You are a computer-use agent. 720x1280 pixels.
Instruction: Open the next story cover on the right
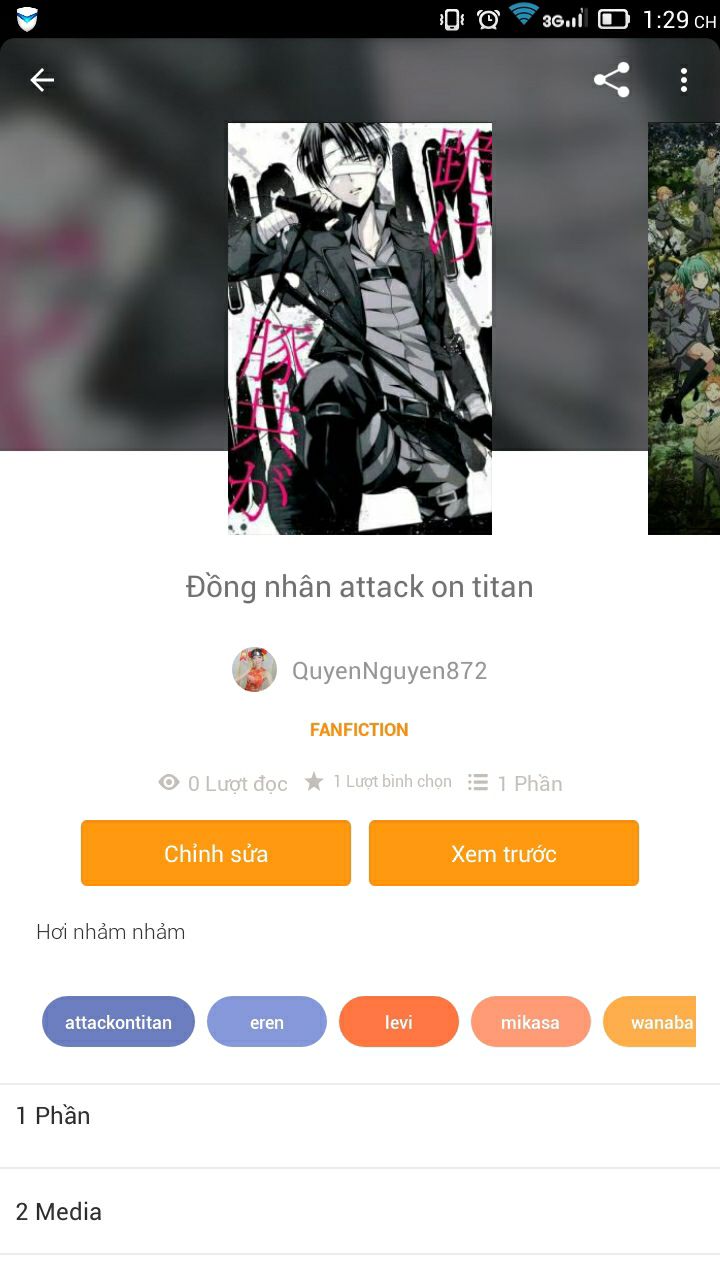(684, 328)
